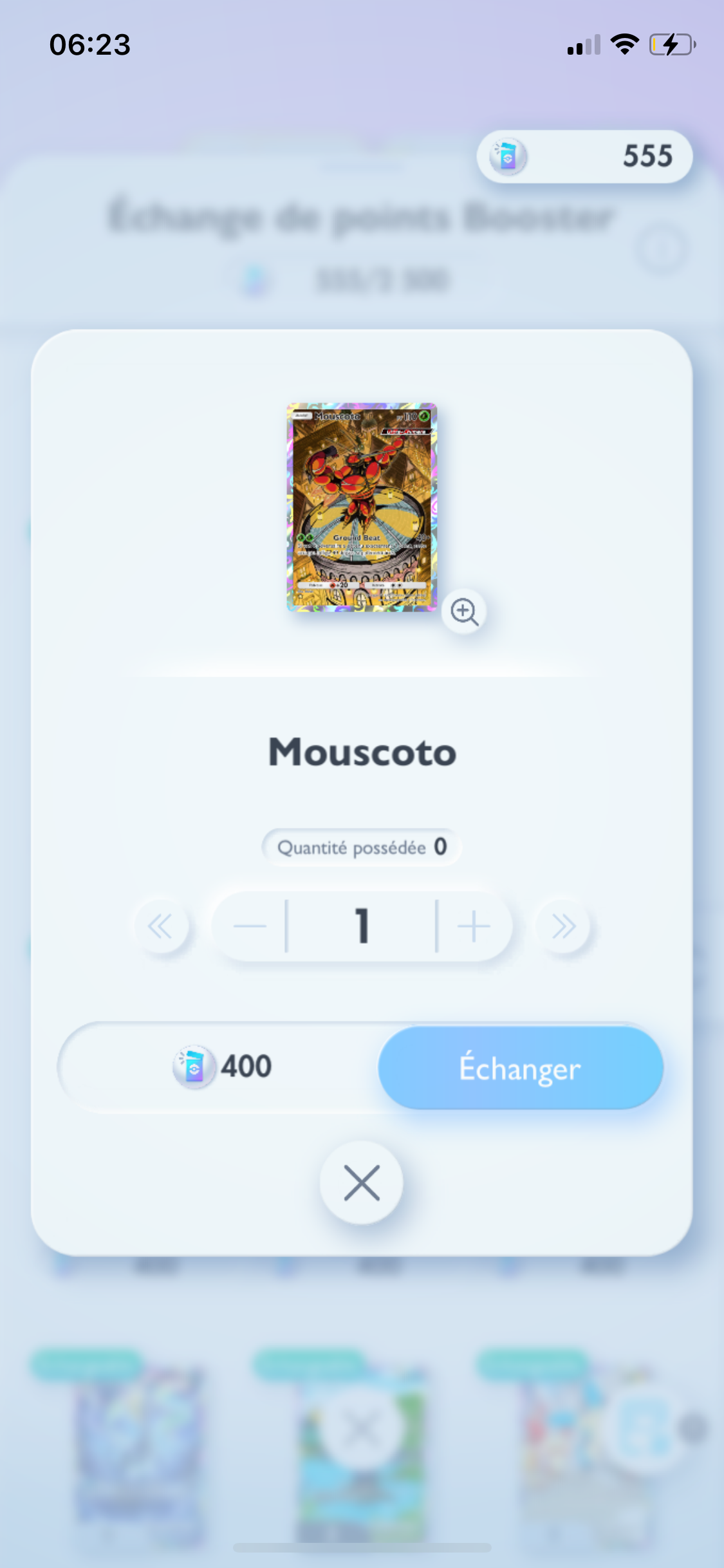
Task: Increase quantity with the plus button
Action: tap(474, 927)
